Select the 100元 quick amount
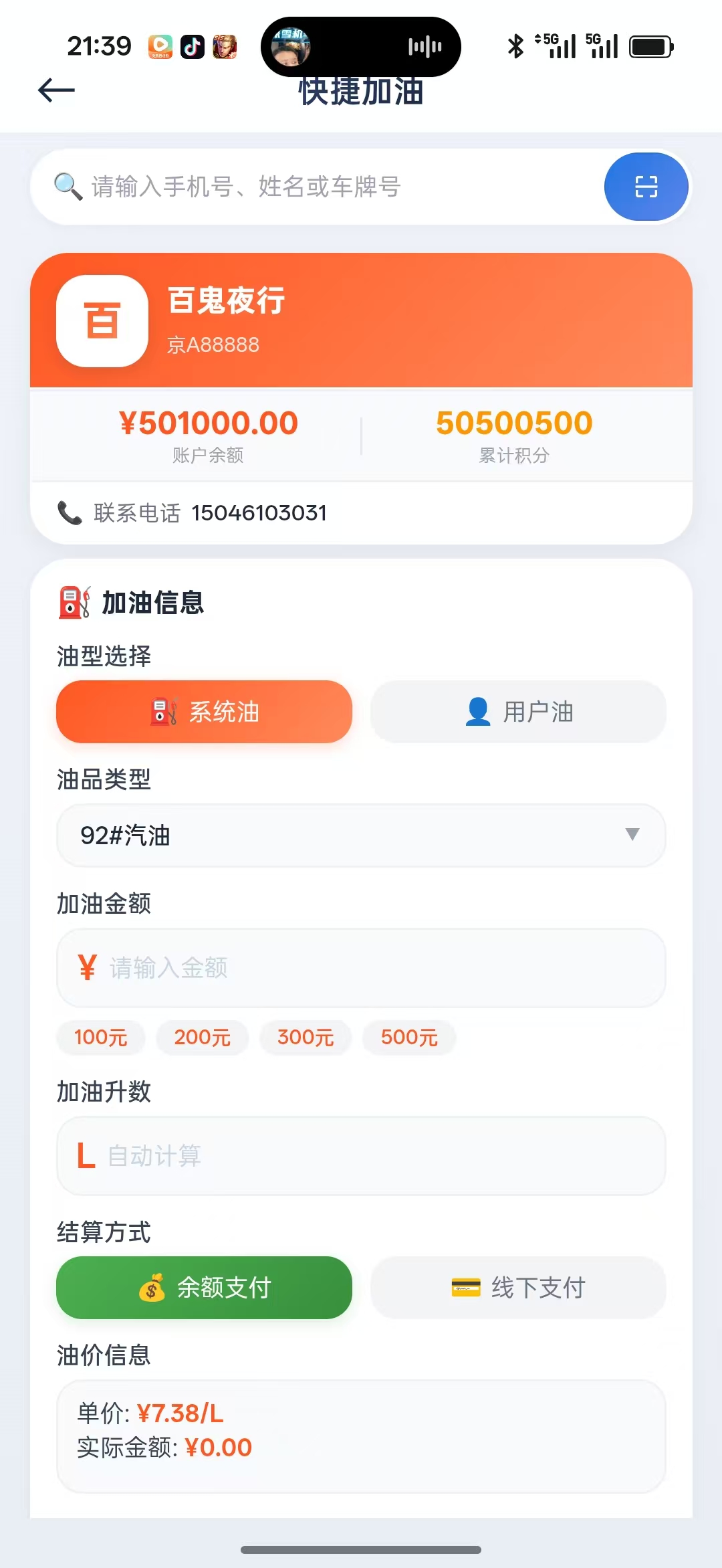The image size is (722, 1568). [100, 1038]
